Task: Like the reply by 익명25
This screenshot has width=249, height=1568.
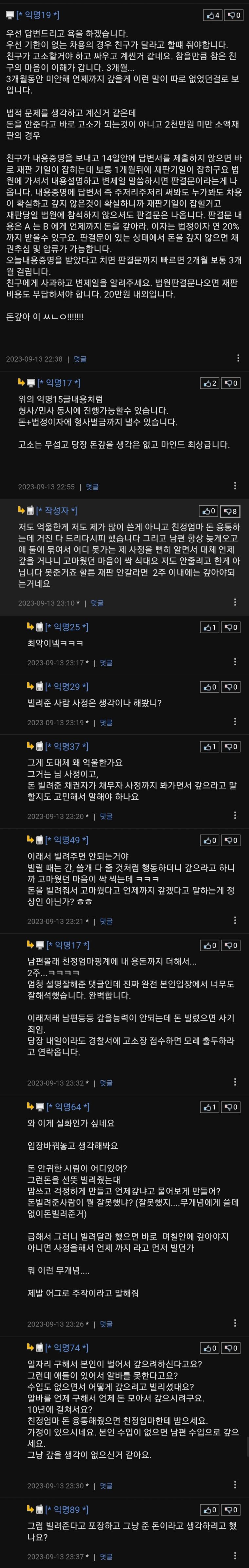Action: (209, 627)
